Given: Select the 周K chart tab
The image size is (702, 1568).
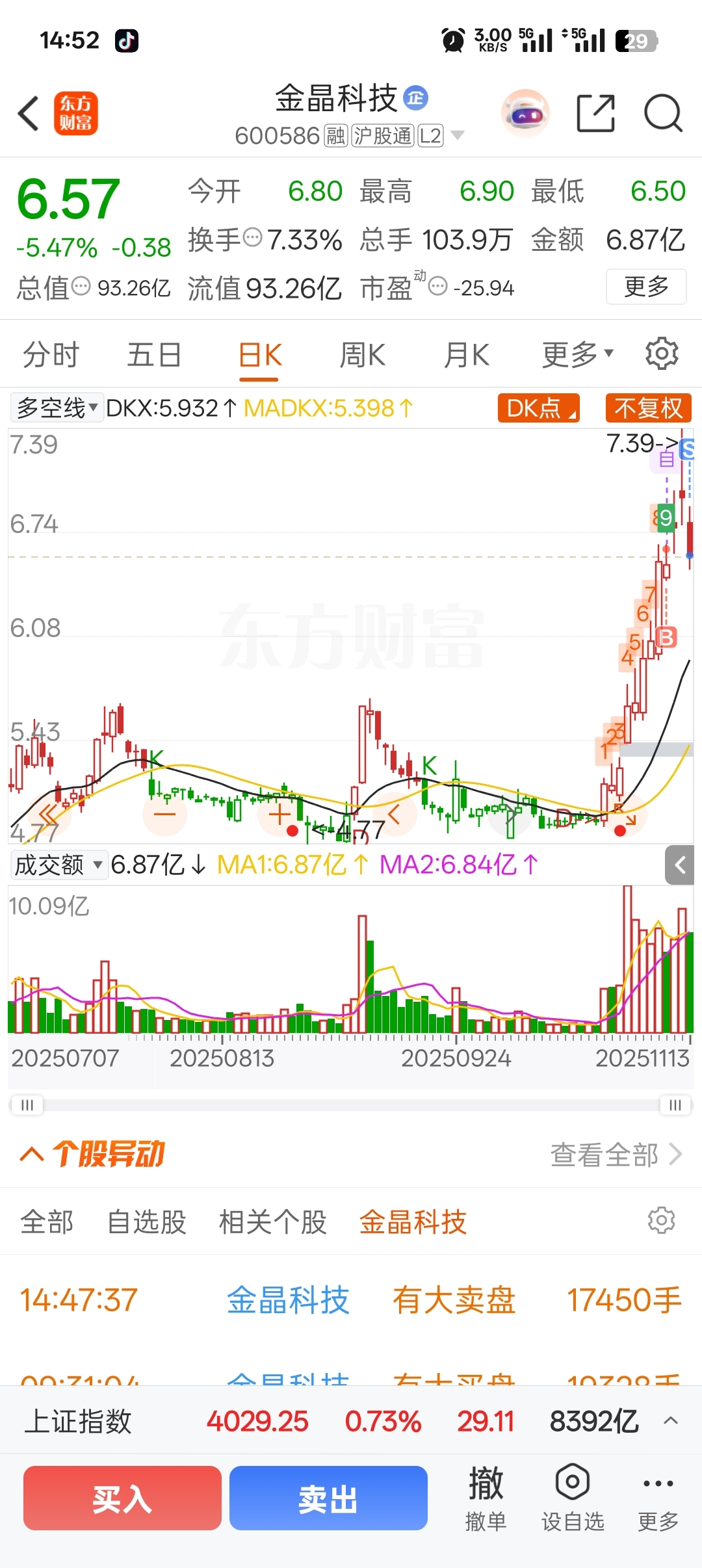Looking at the screenshot, I should click(362, 355).
